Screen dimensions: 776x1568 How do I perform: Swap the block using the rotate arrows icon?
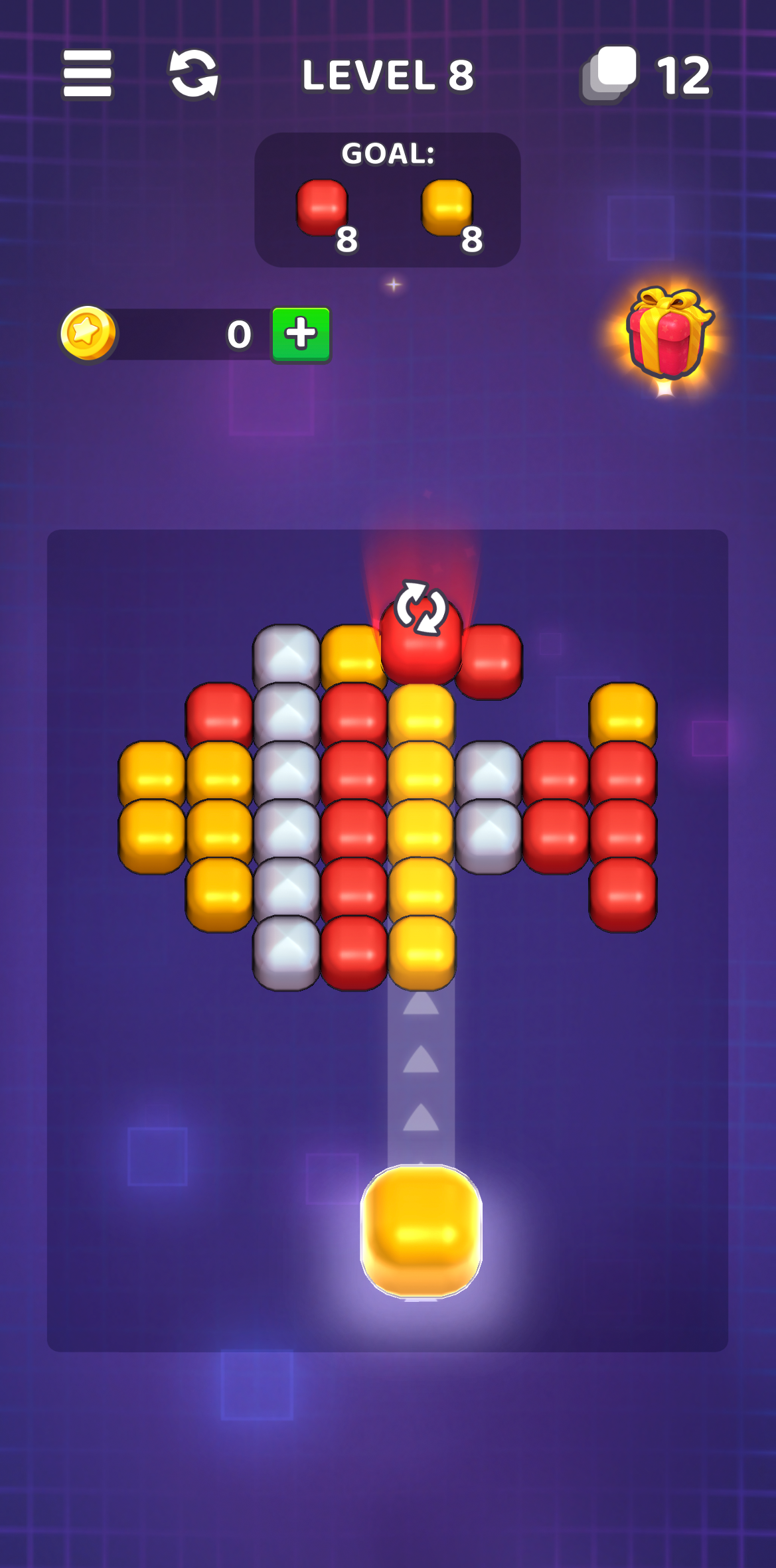tap(421, 607)
